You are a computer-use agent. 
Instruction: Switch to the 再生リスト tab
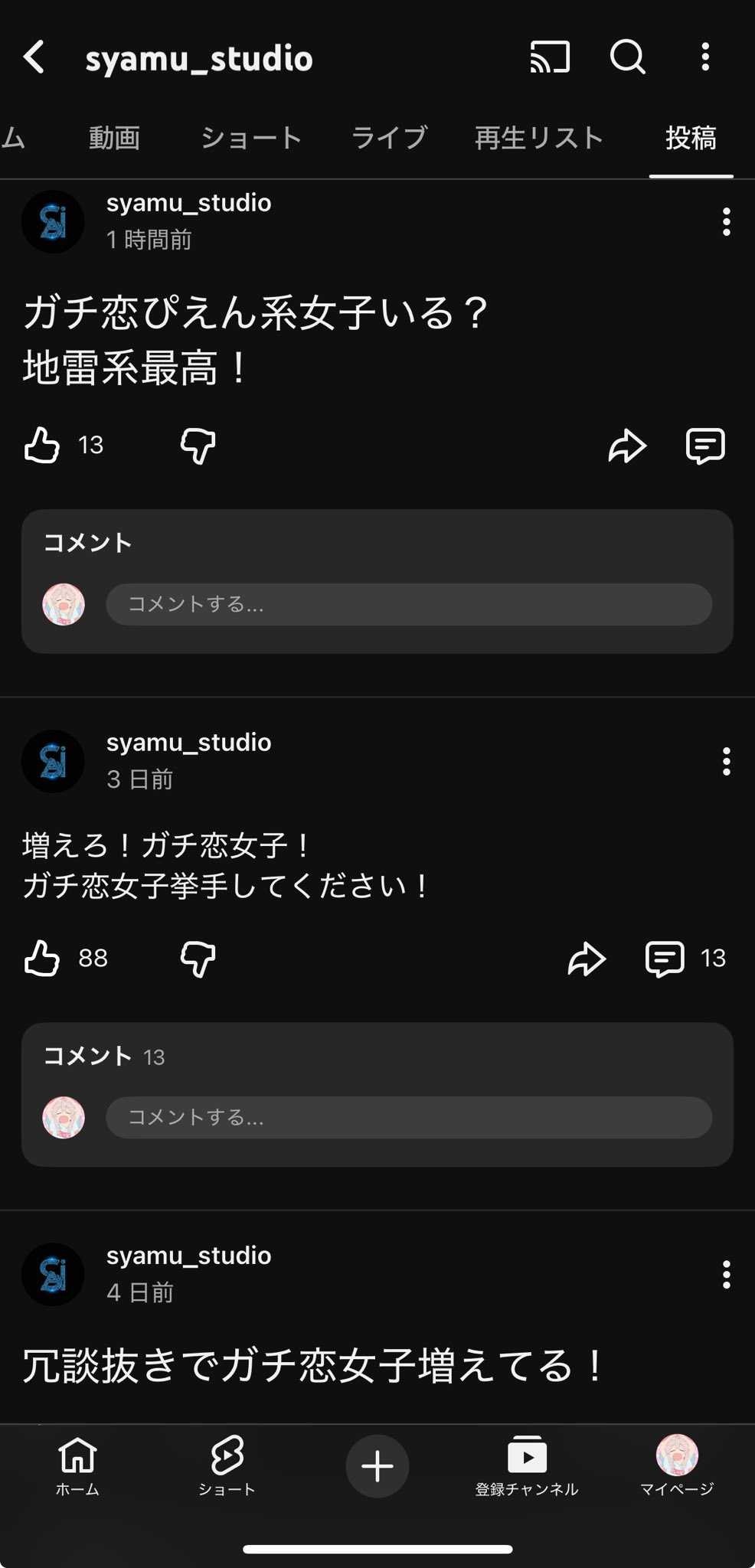click(x=539, y=139)
